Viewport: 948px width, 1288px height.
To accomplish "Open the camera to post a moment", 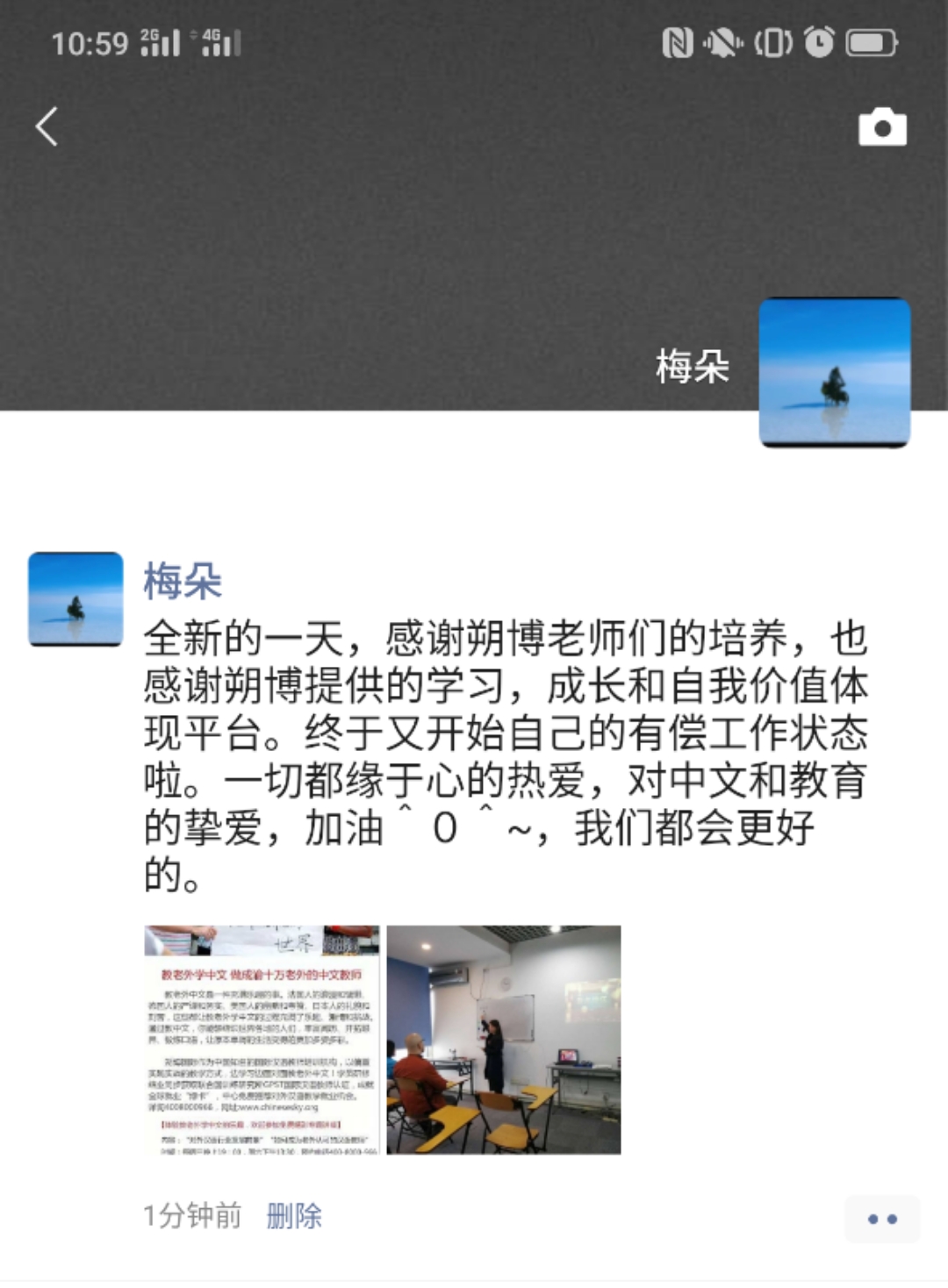I will click(881, 128).
